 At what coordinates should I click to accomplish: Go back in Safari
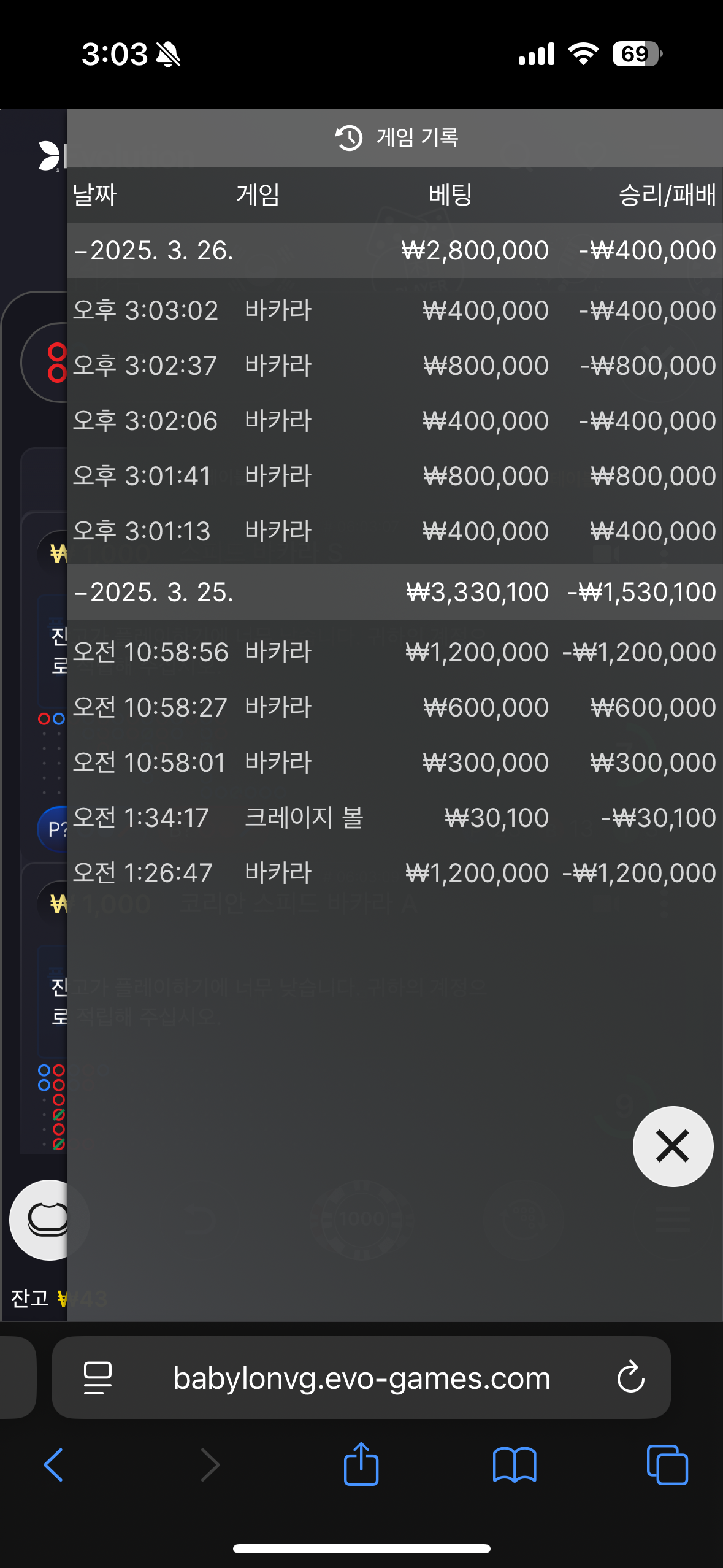click(x=54, y=1465)
